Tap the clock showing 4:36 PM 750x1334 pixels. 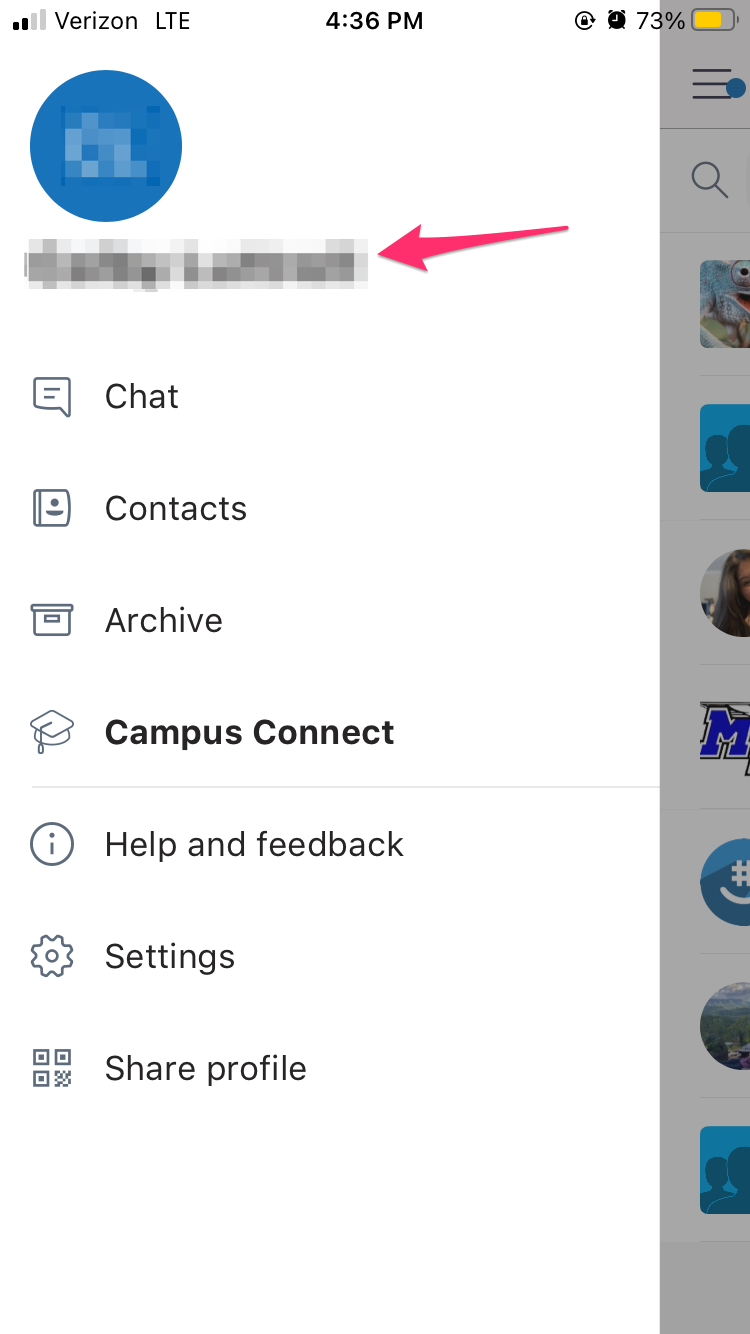(374, 20)
